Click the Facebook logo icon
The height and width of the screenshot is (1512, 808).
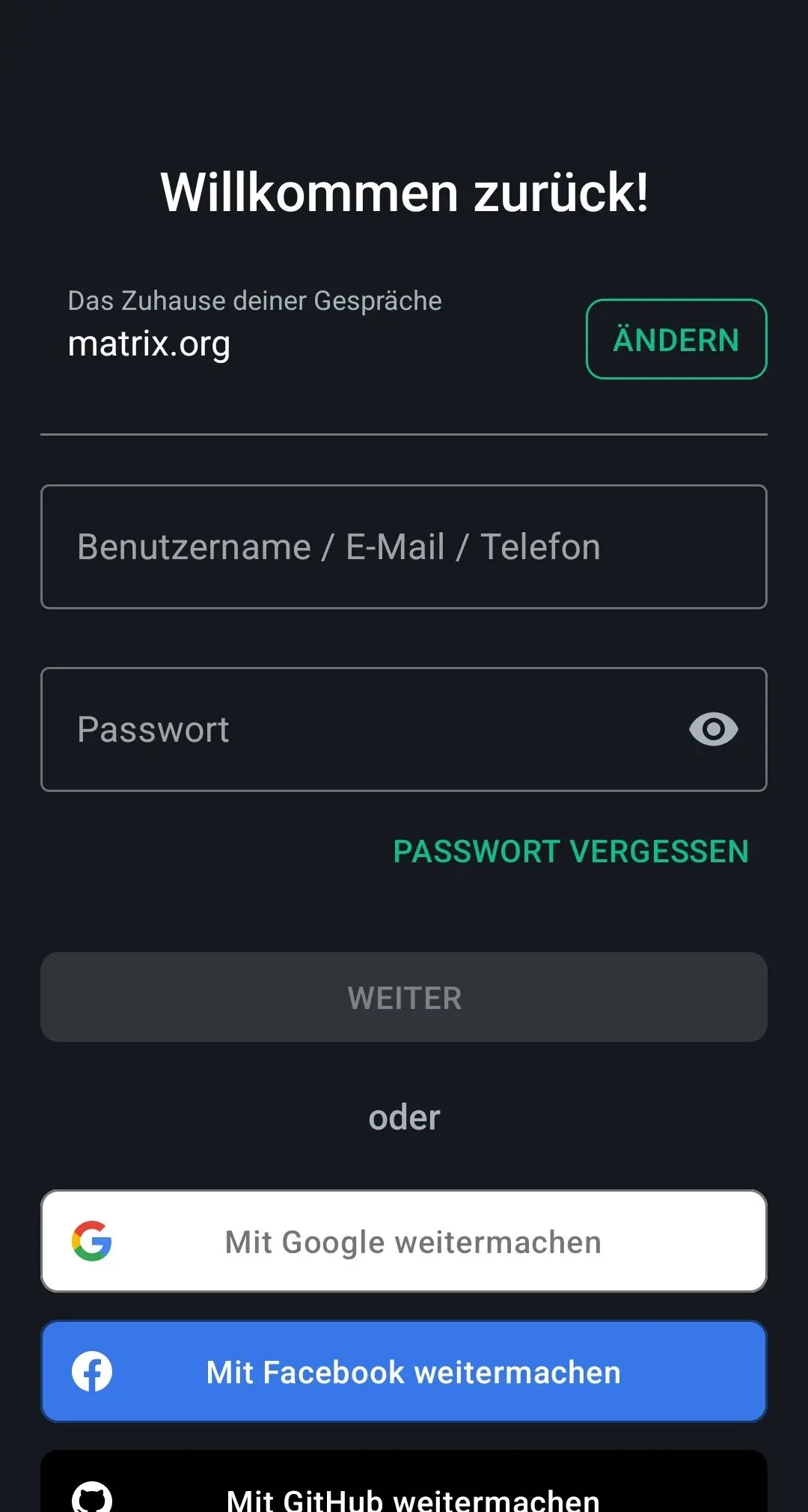tap(91, 1371)
